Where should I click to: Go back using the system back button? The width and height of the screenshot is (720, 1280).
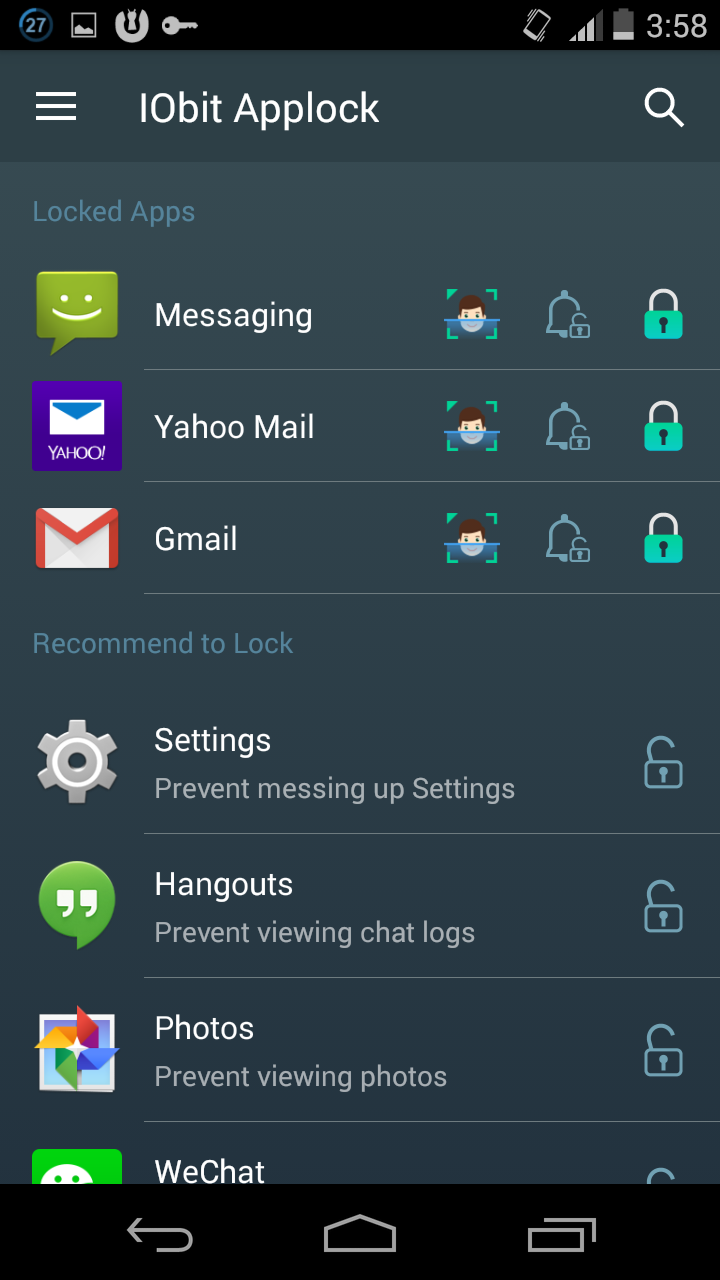point(160,1235)
